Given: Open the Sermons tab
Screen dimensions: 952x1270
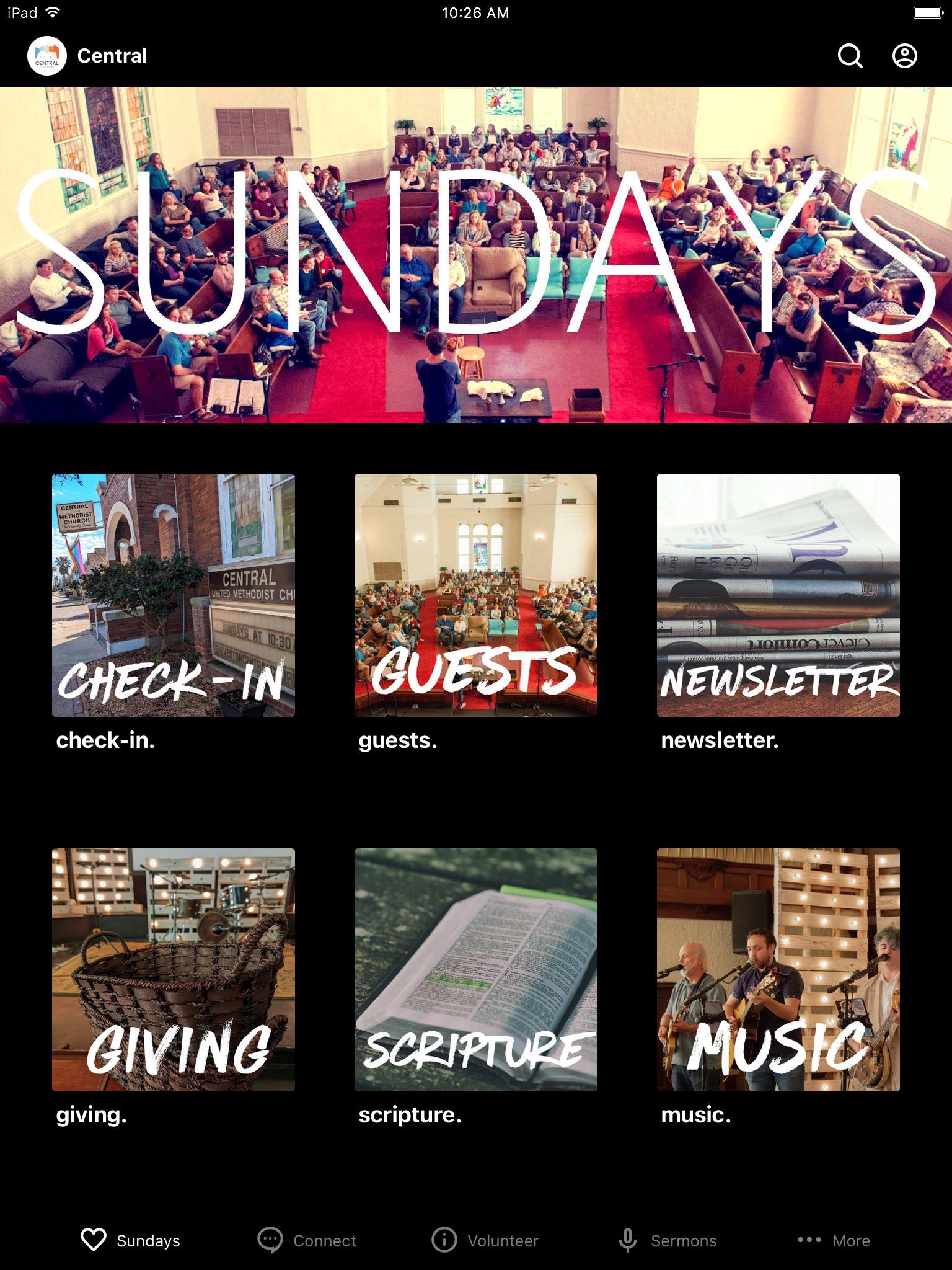Looking at the screenshot, I should point(668,1240).
